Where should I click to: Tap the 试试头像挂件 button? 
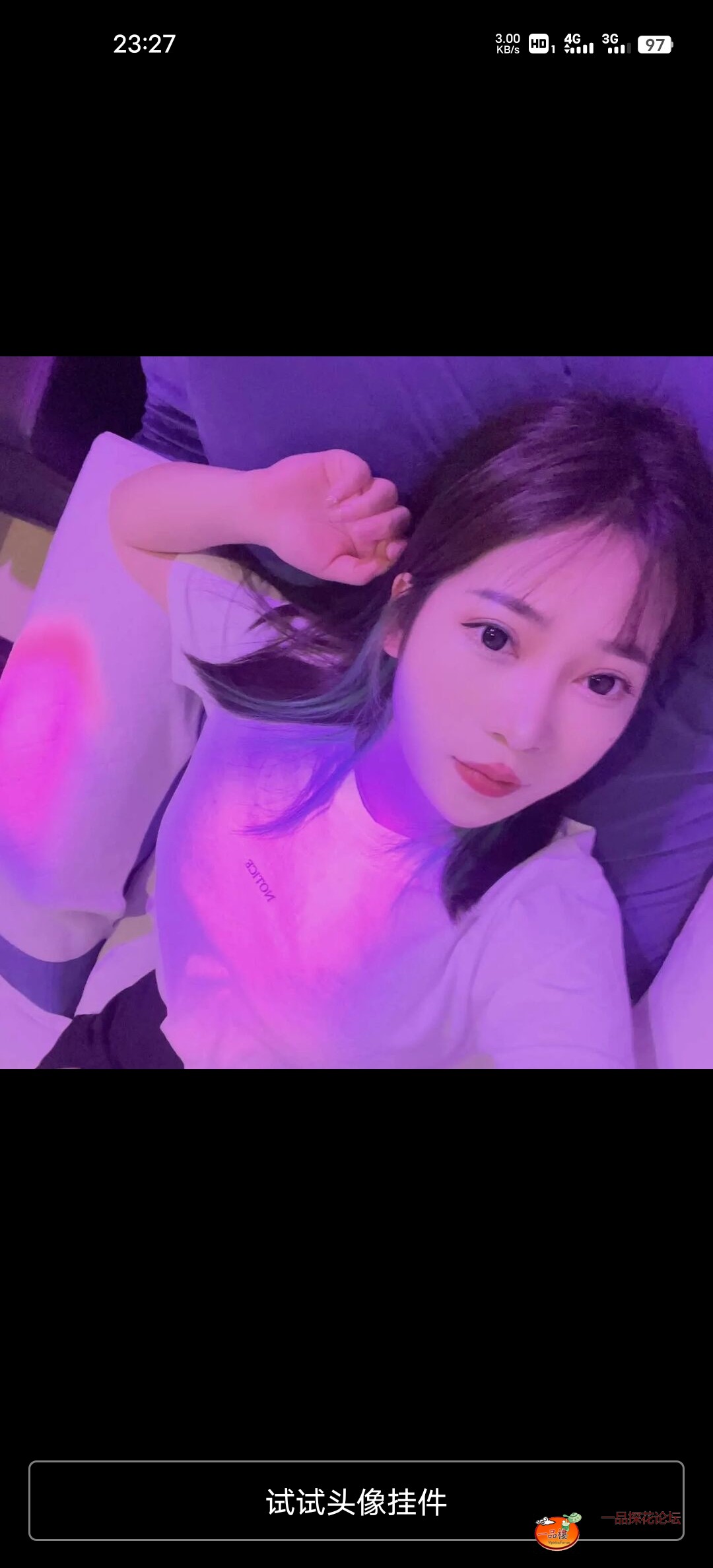click(x=356, y=1501)
